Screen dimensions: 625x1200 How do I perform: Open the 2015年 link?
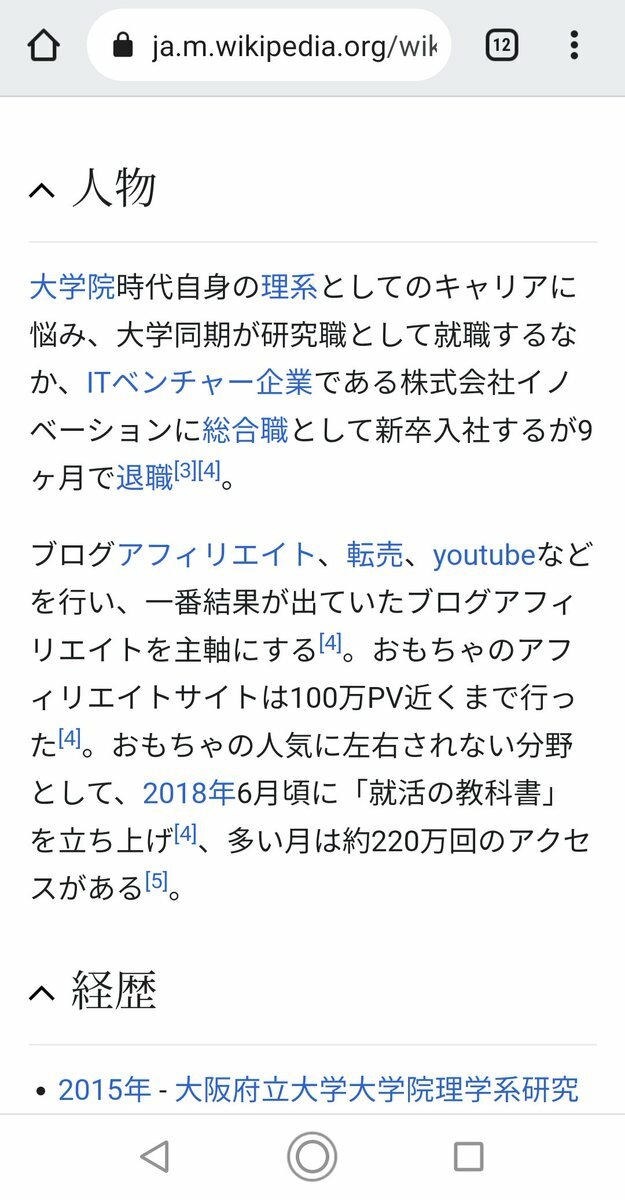click(104, 1089)
